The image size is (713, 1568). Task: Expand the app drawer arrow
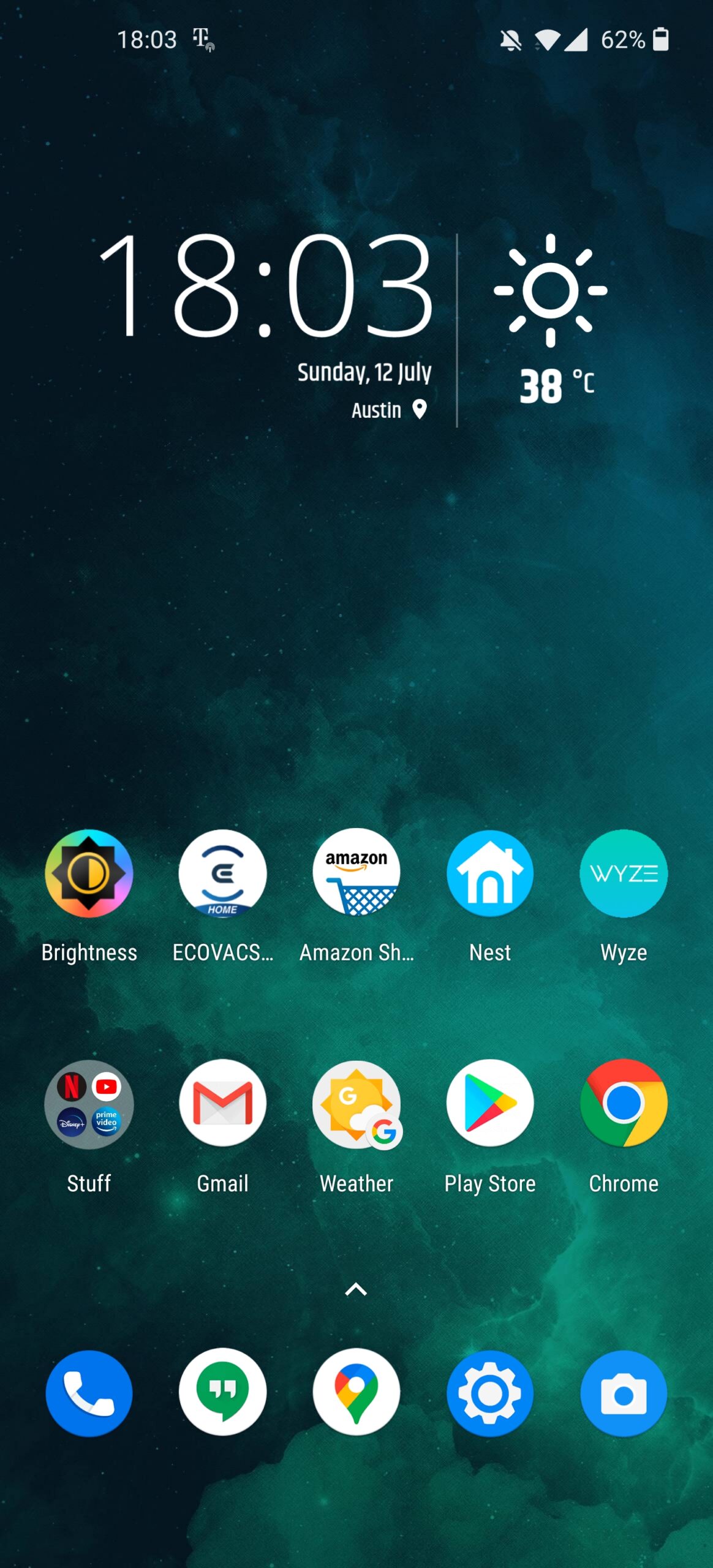click(356, 1290)
